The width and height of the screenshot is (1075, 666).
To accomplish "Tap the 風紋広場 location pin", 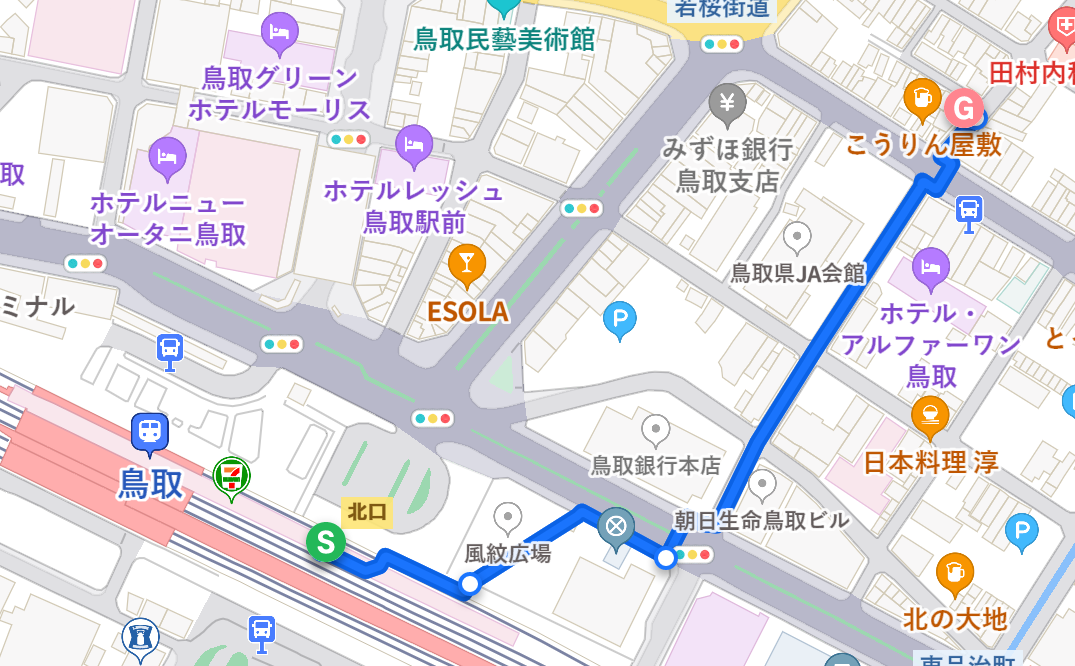I will (x=509, y=518).
